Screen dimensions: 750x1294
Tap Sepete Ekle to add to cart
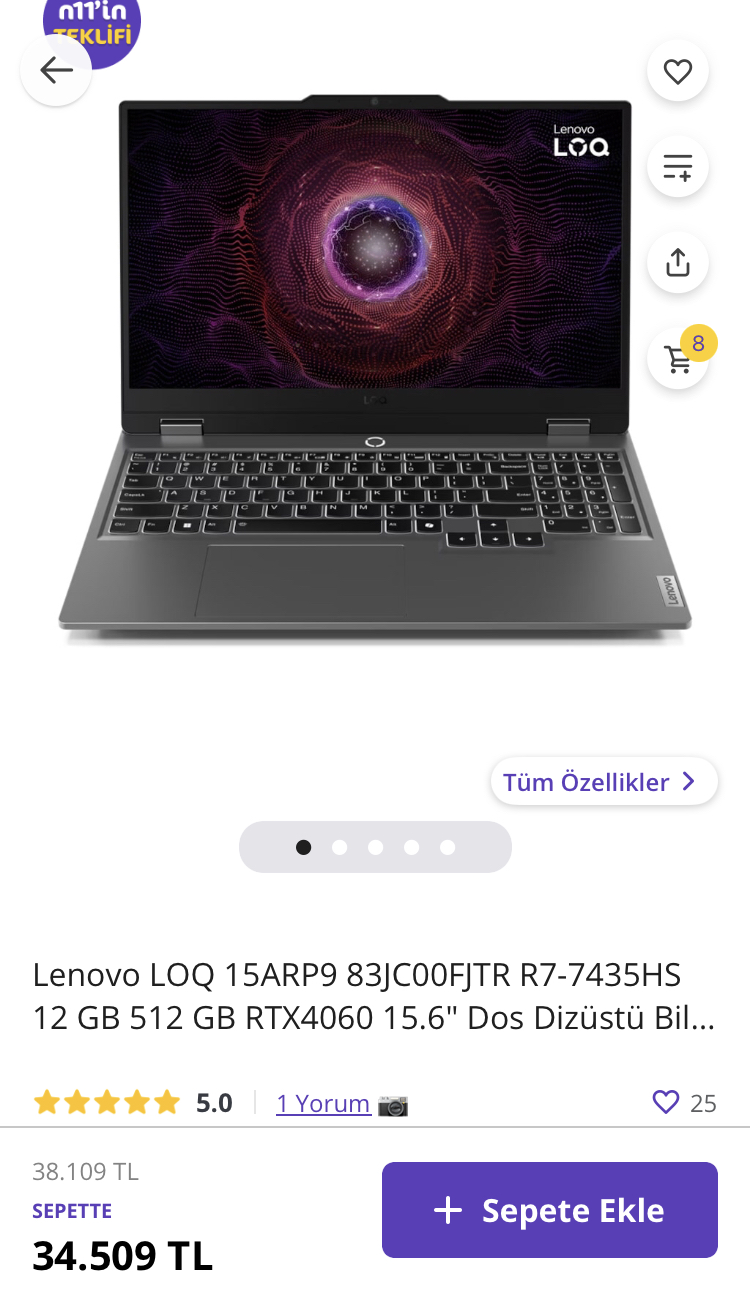click(x=550, y=1210)
